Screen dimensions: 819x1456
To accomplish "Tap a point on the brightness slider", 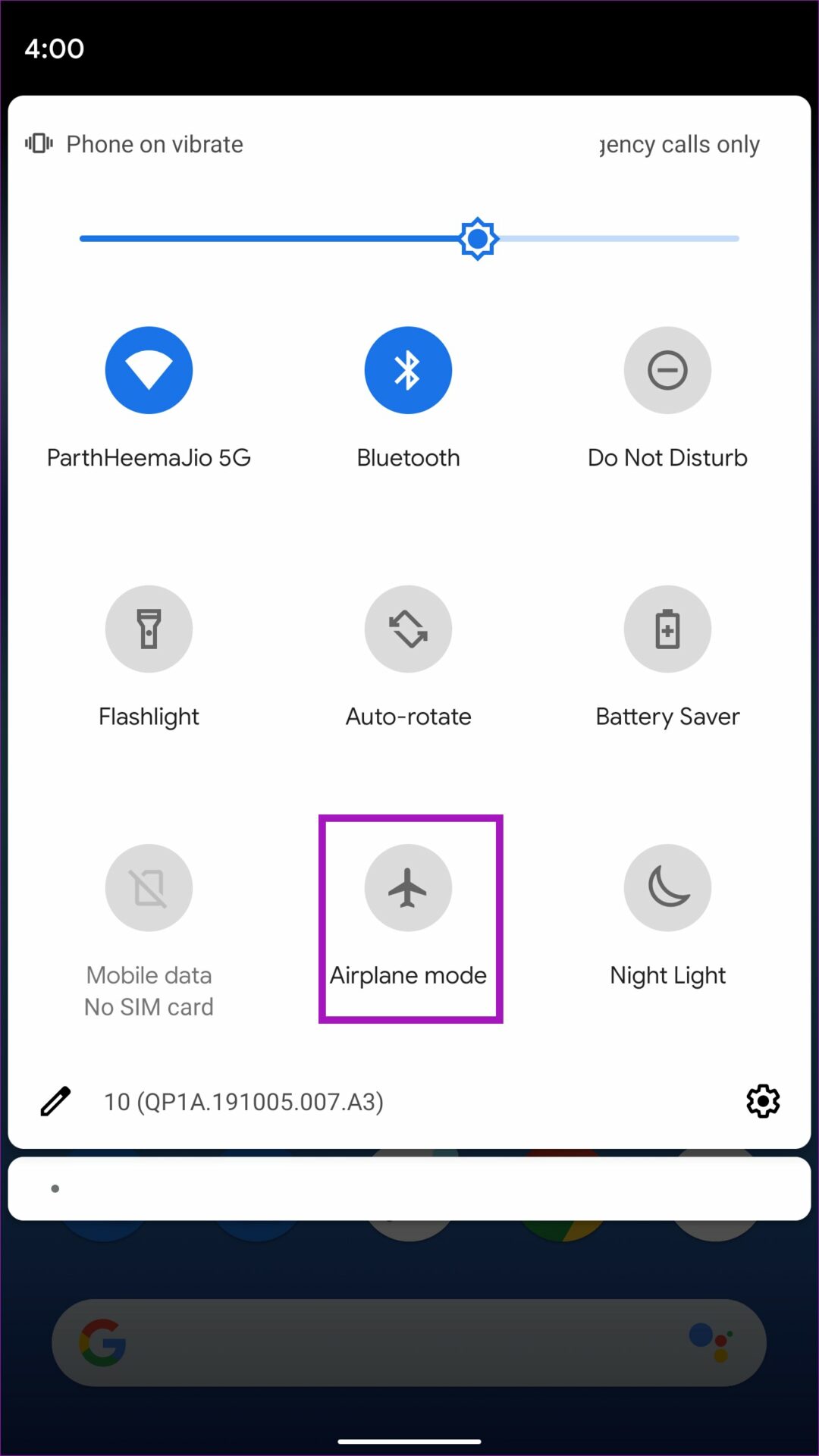I will 409,238.
